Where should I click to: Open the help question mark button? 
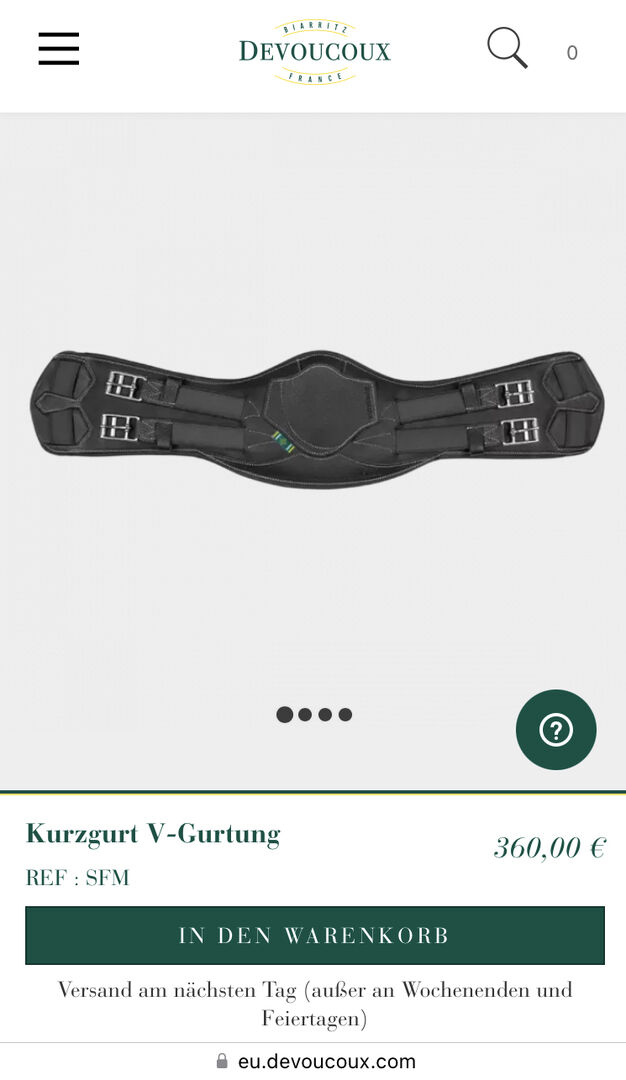556,730
